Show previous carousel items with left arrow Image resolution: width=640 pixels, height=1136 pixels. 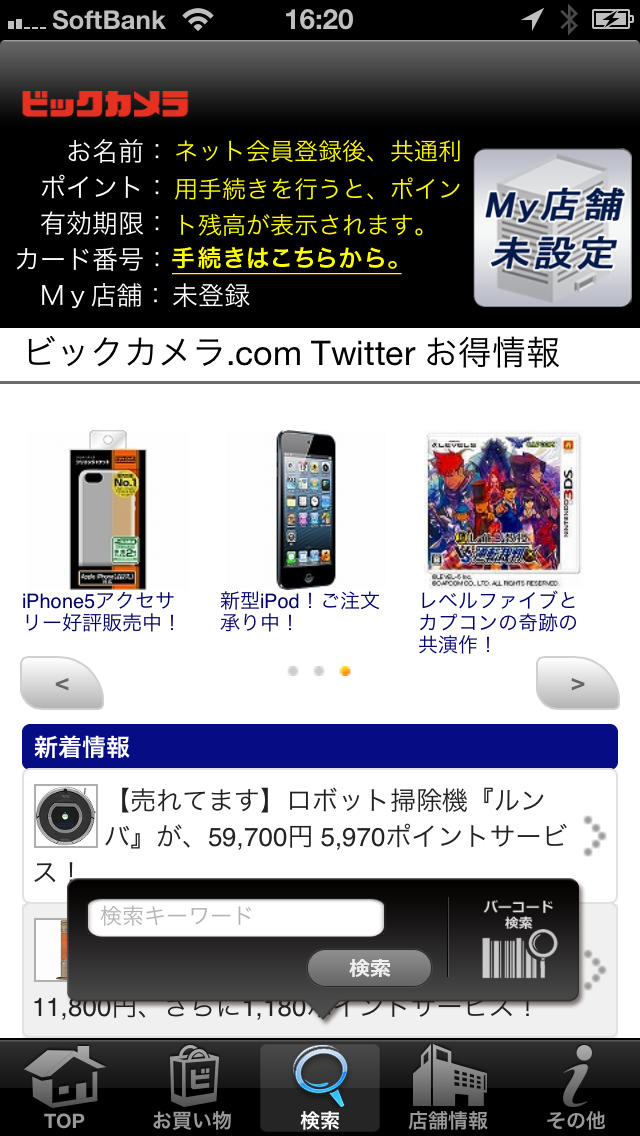62,684
